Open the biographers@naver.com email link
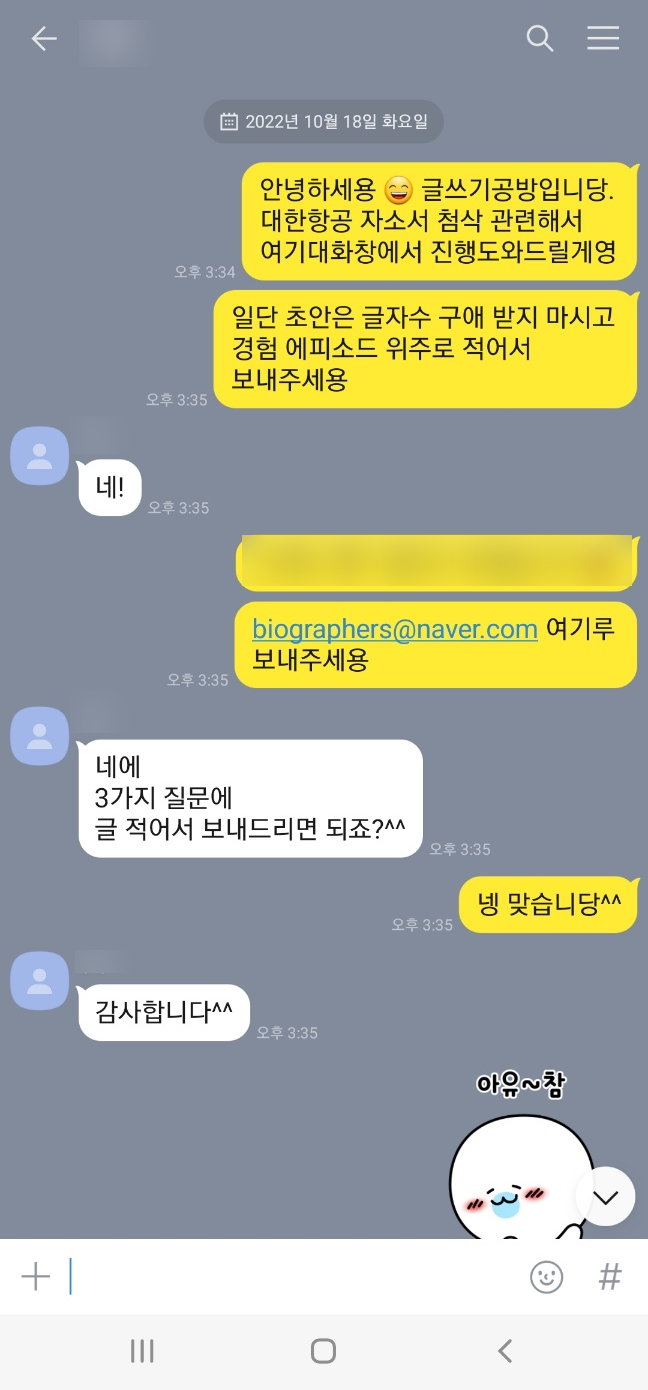The width and height of the screenshot is (648, 1390). click(395, 629)
